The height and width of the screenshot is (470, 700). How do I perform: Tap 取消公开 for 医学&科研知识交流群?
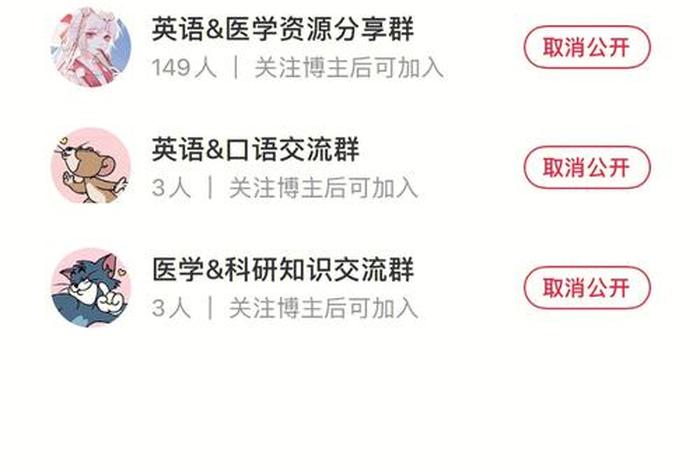(x=587, y=288)
